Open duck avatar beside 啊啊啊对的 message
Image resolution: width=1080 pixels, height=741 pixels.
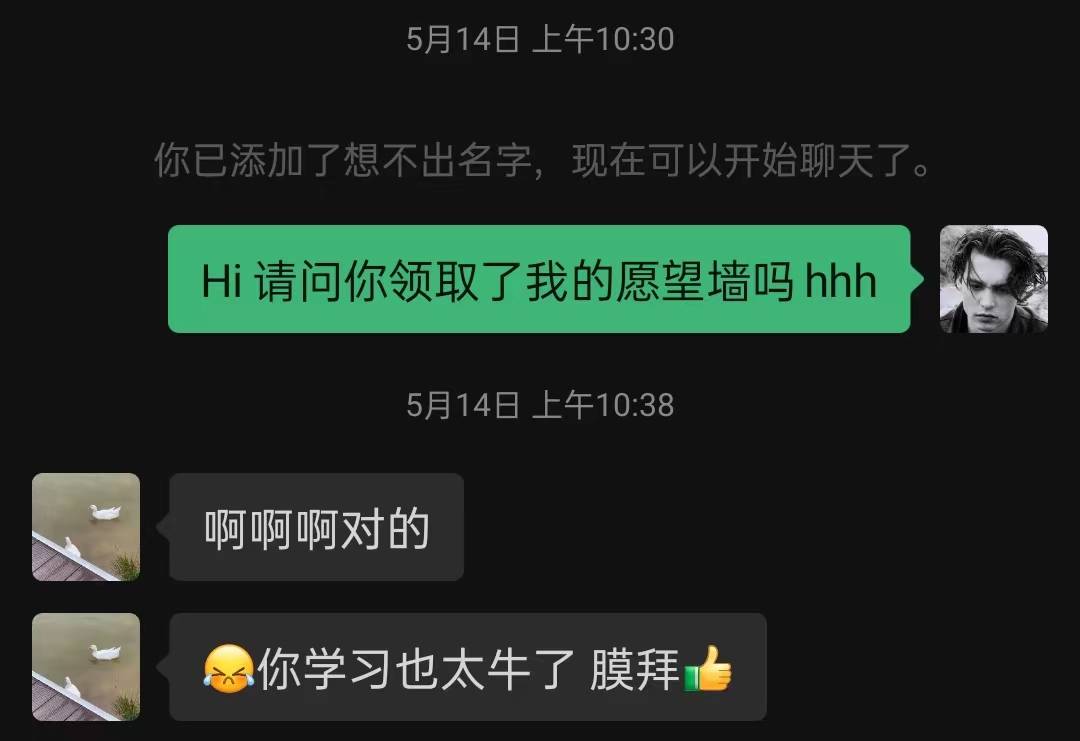[x=86, y=527]
